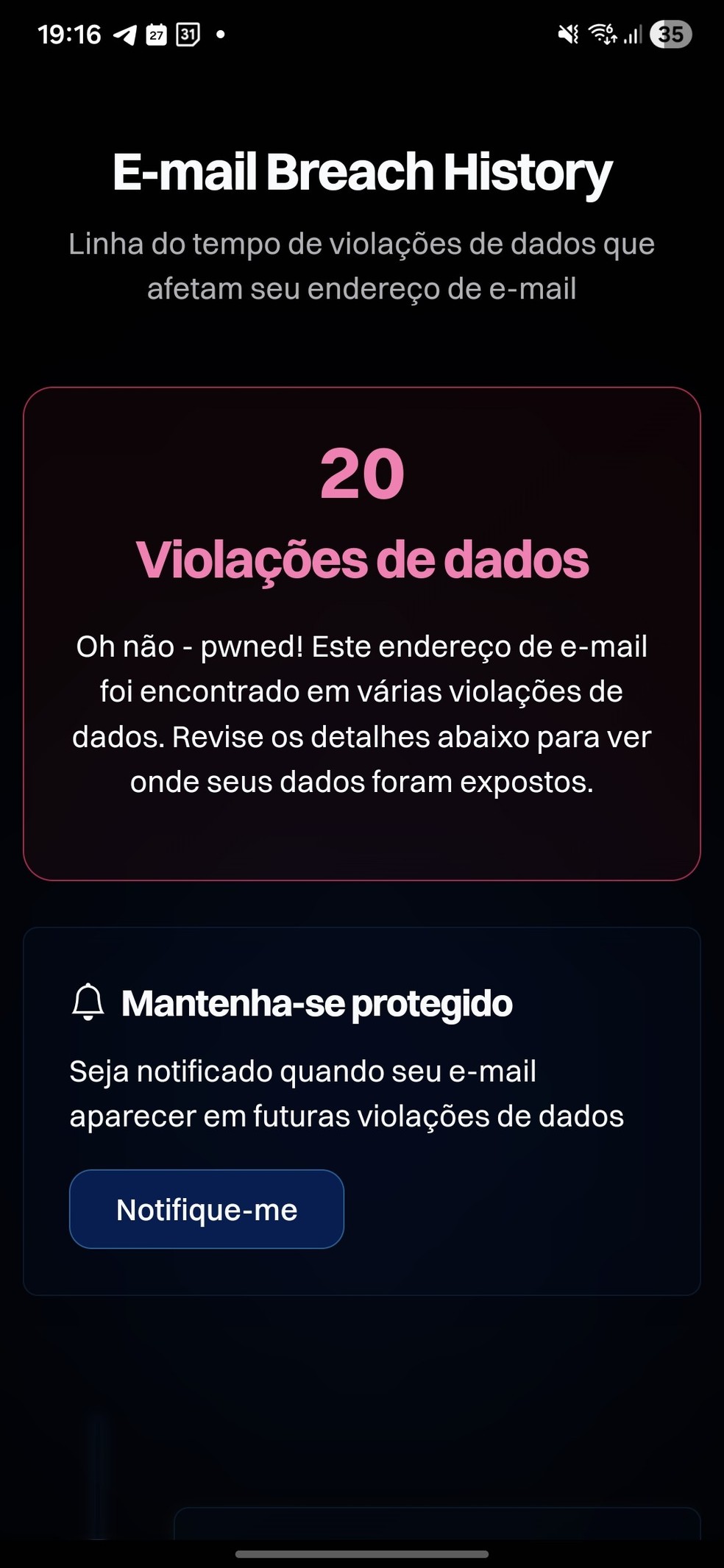Select the Wi-Fi status icon
The image size is (724, 1568).
coord(601,32)
